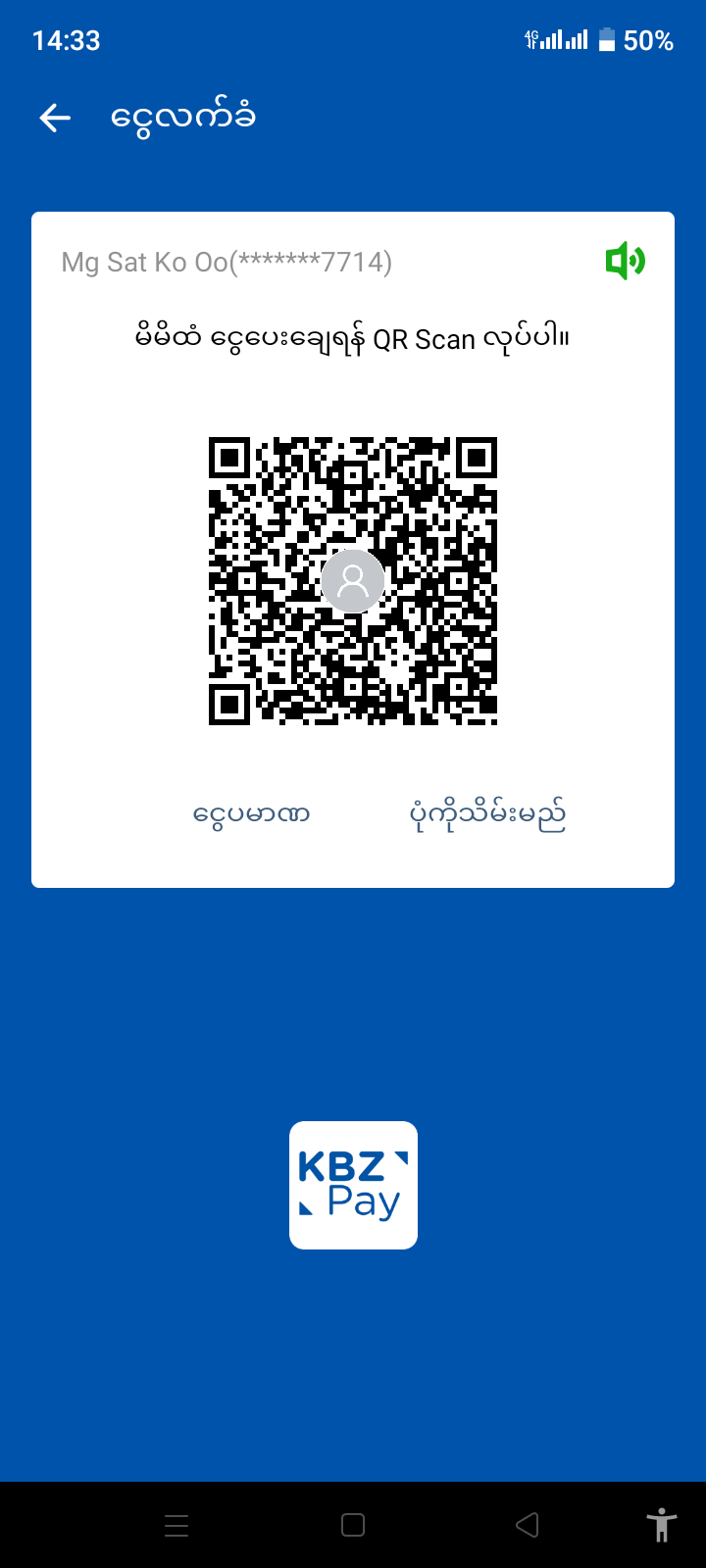
Task: Go back from the receive money screen
Action: click(55, 119)
